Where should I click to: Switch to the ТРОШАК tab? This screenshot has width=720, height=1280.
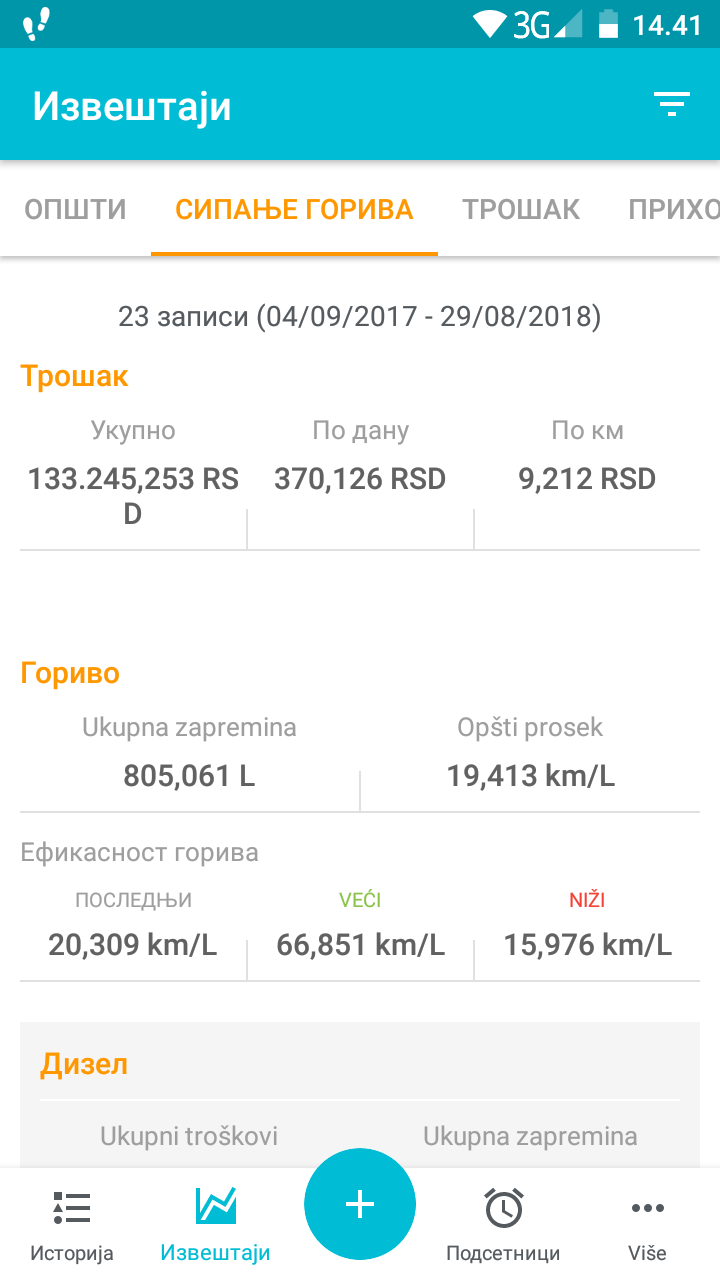(x=521, y=209)
